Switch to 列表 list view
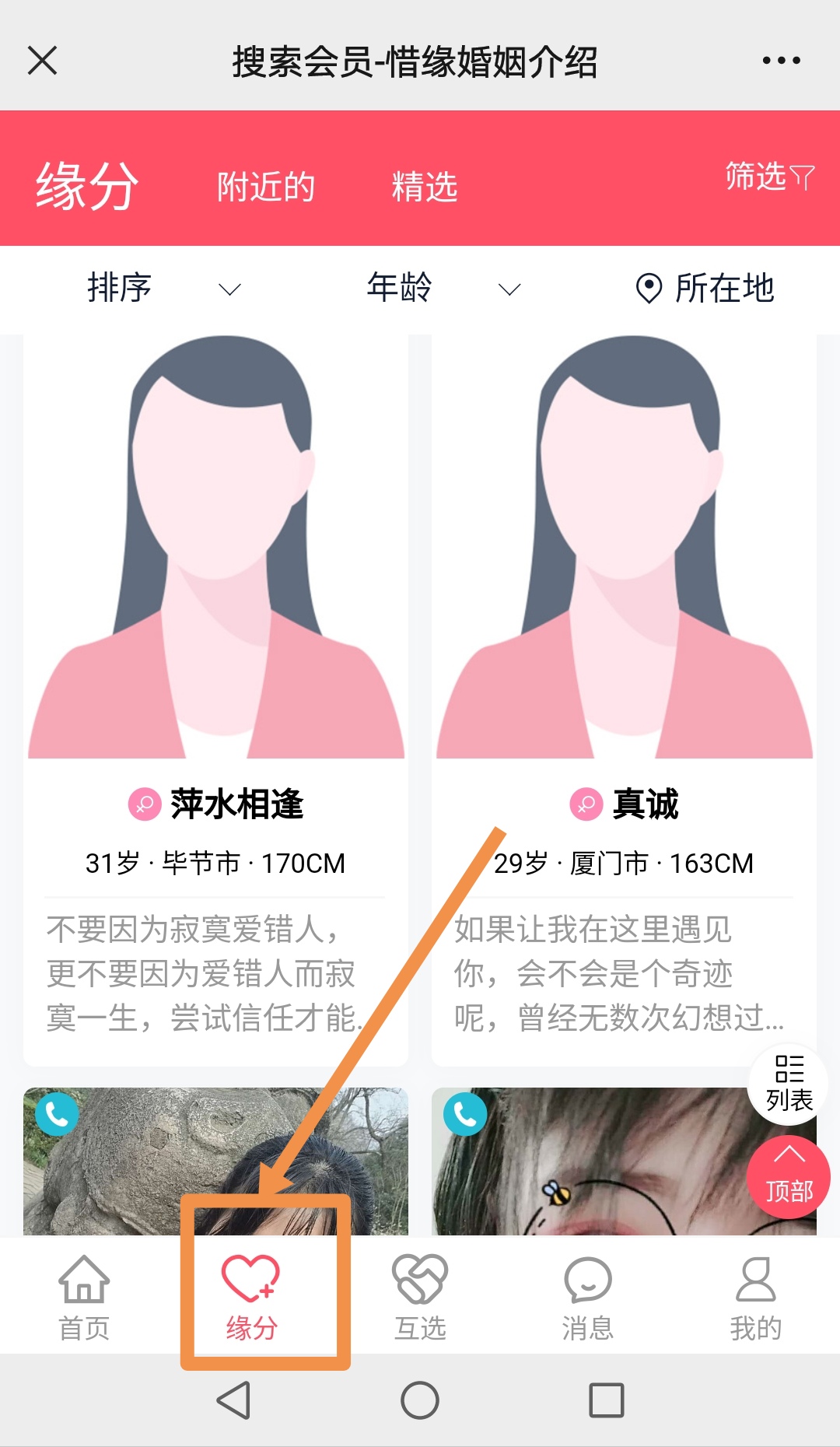 (789, 1084)
